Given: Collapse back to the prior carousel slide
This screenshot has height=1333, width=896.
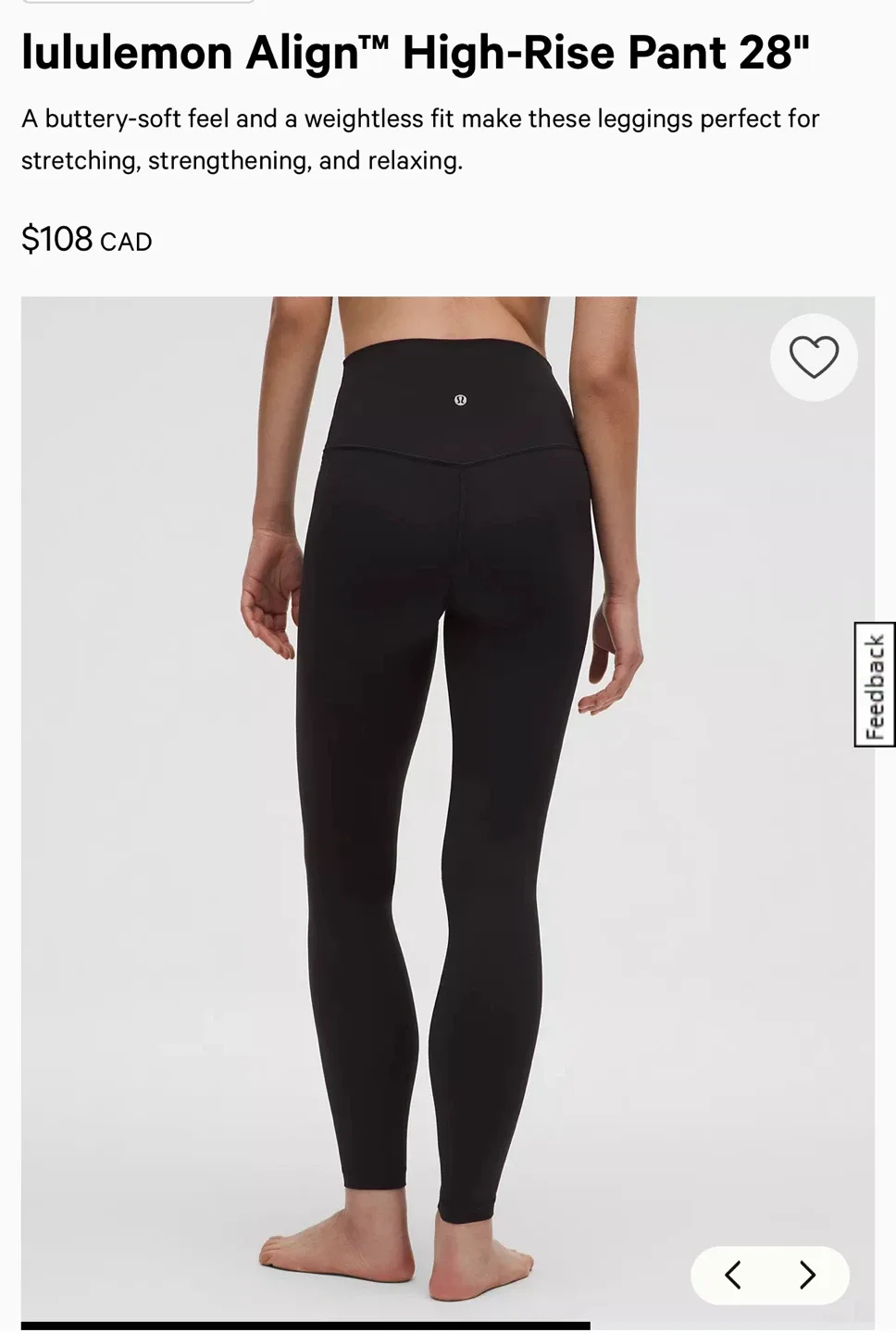Looking at the screenshot, I should click(x=734, y=1275).
